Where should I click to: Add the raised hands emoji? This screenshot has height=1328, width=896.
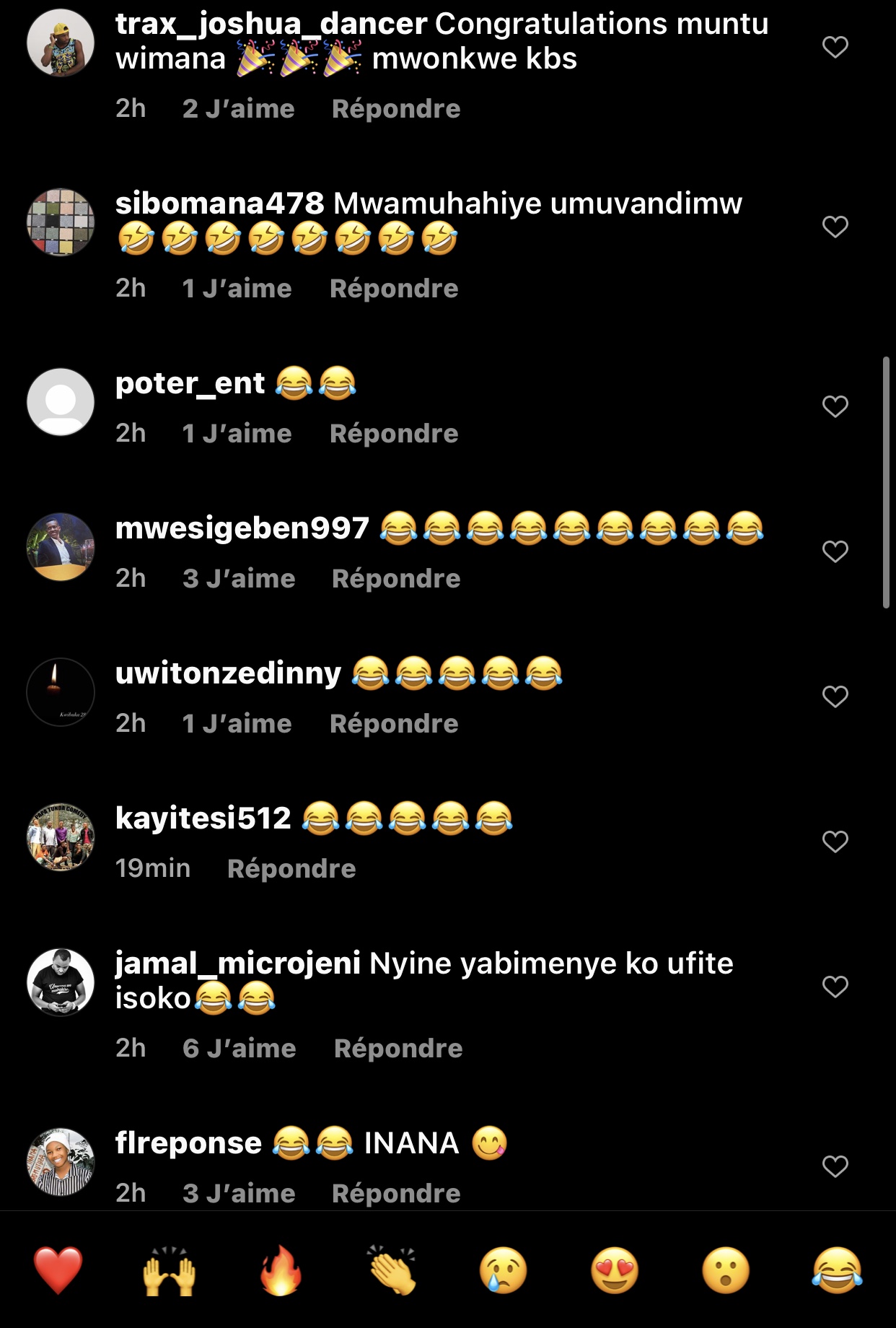170,1270
